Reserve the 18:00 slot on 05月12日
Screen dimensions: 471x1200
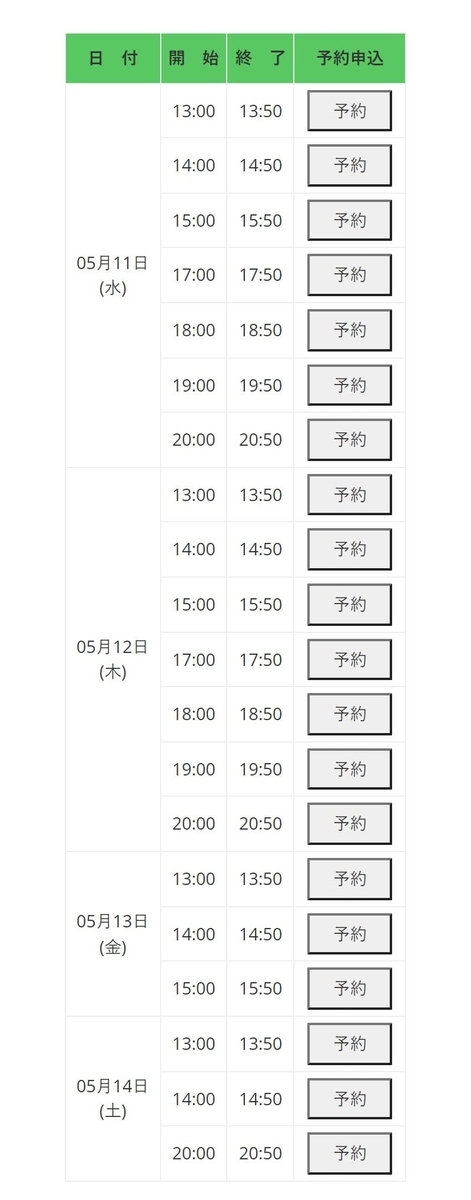pos(349,714)
